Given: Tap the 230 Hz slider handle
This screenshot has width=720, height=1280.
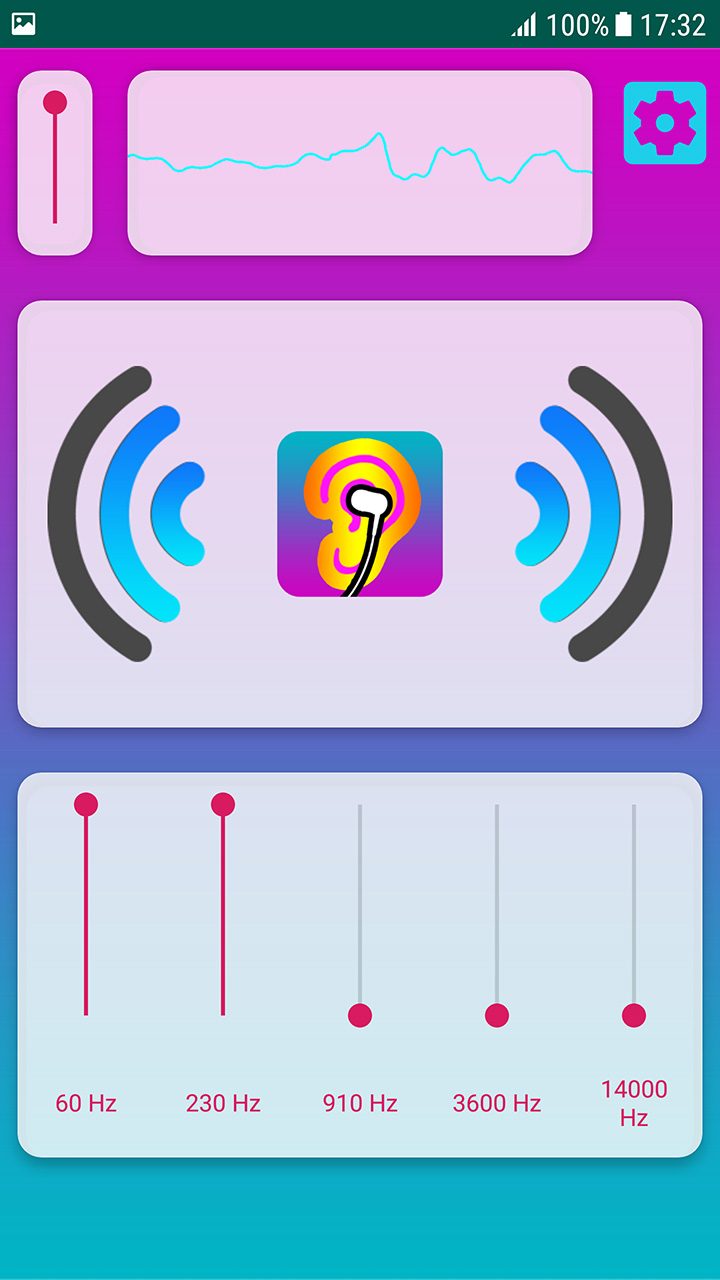Looking at the screenshot, I should 223,804.
